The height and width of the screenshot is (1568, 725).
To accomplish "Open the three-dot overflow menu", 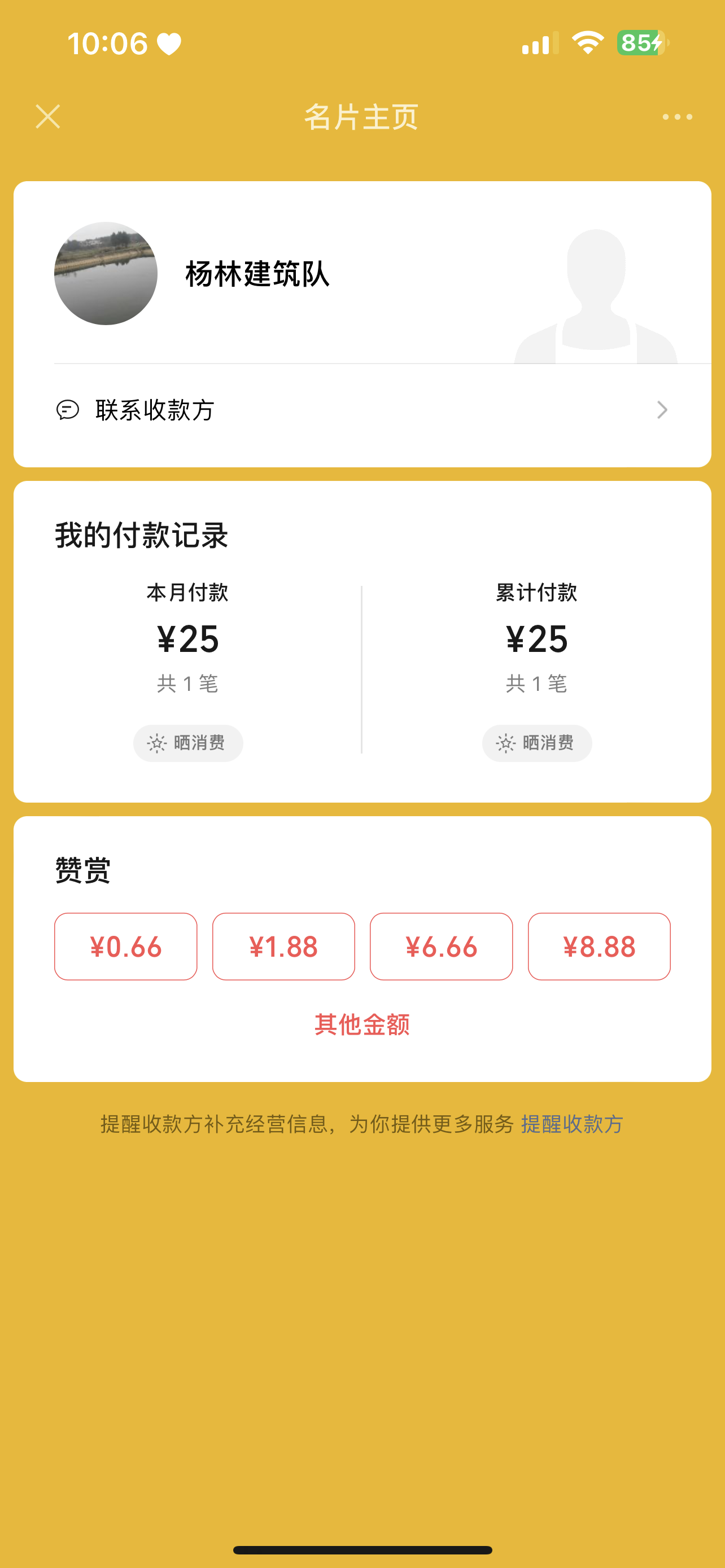I will point(677,117).
